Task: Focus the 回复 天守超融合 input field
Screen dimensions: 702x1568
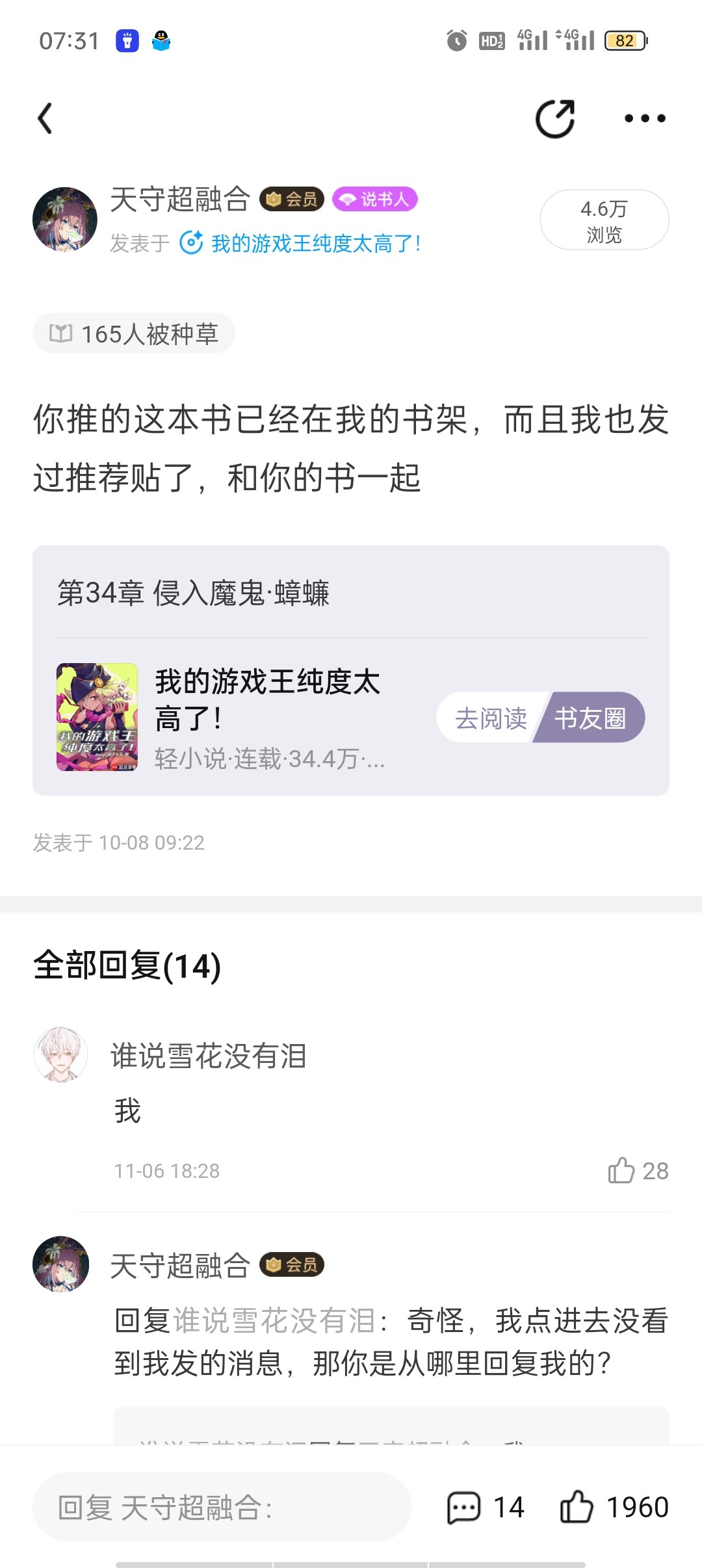Action: [x=221, y=1507]
